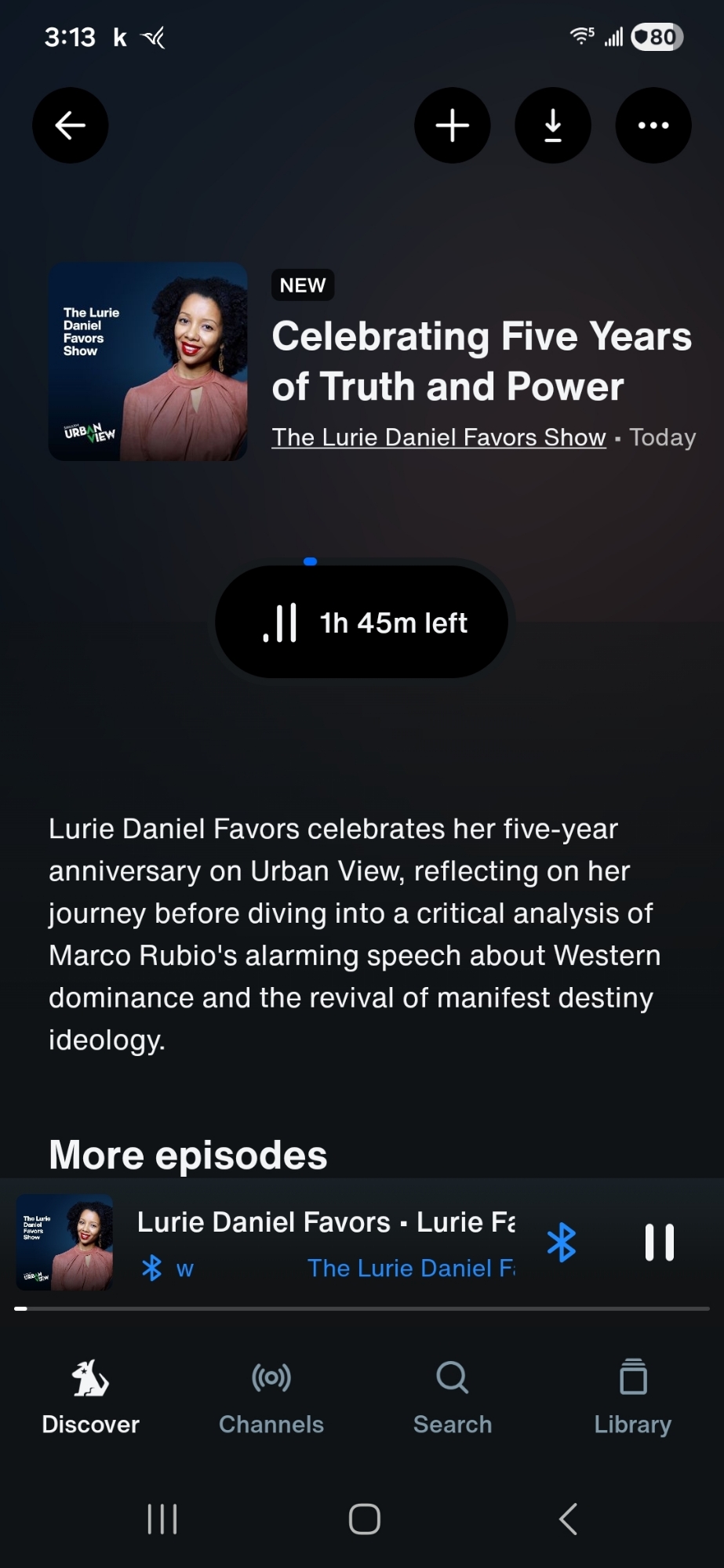Pause episode via 1h 45m left button
724x1568 pixels.
coord(362,622)
